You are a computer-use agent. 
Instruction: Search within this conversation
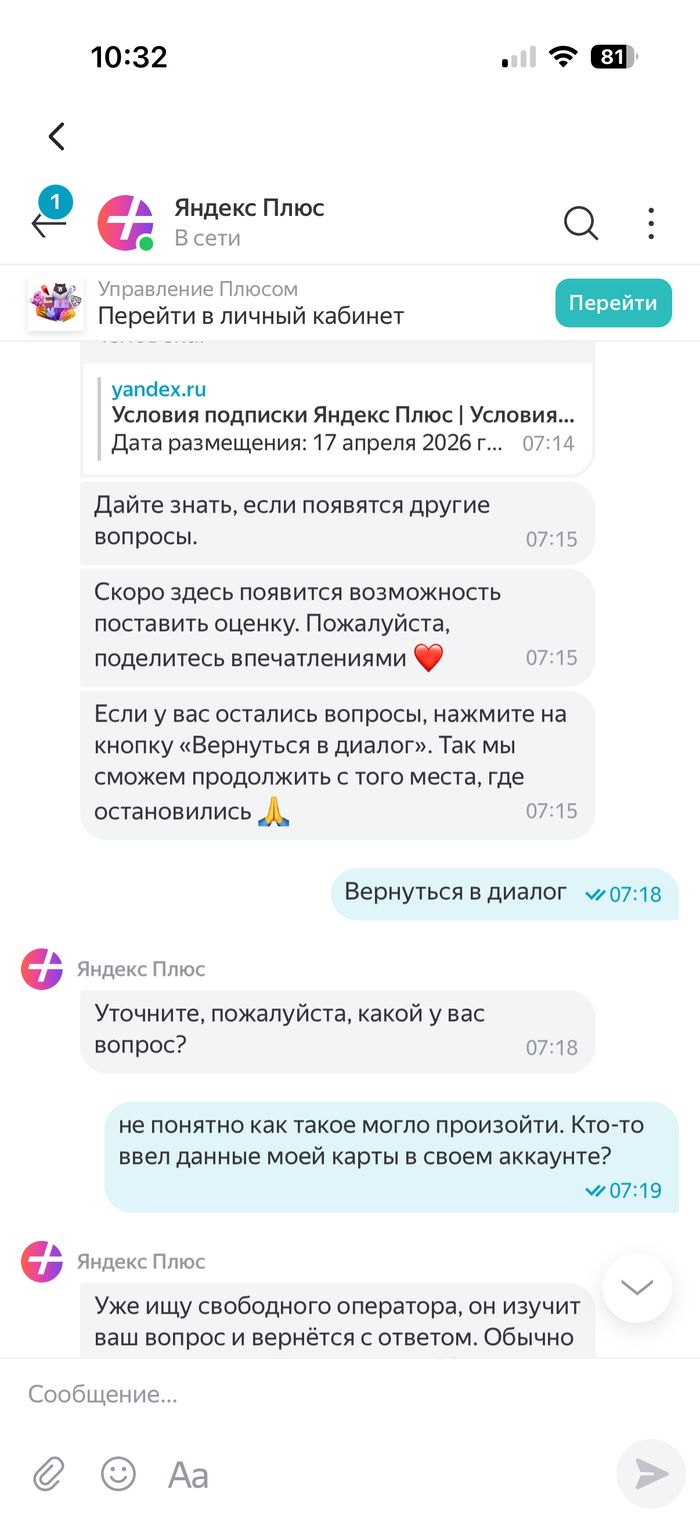tap(581, 222)
